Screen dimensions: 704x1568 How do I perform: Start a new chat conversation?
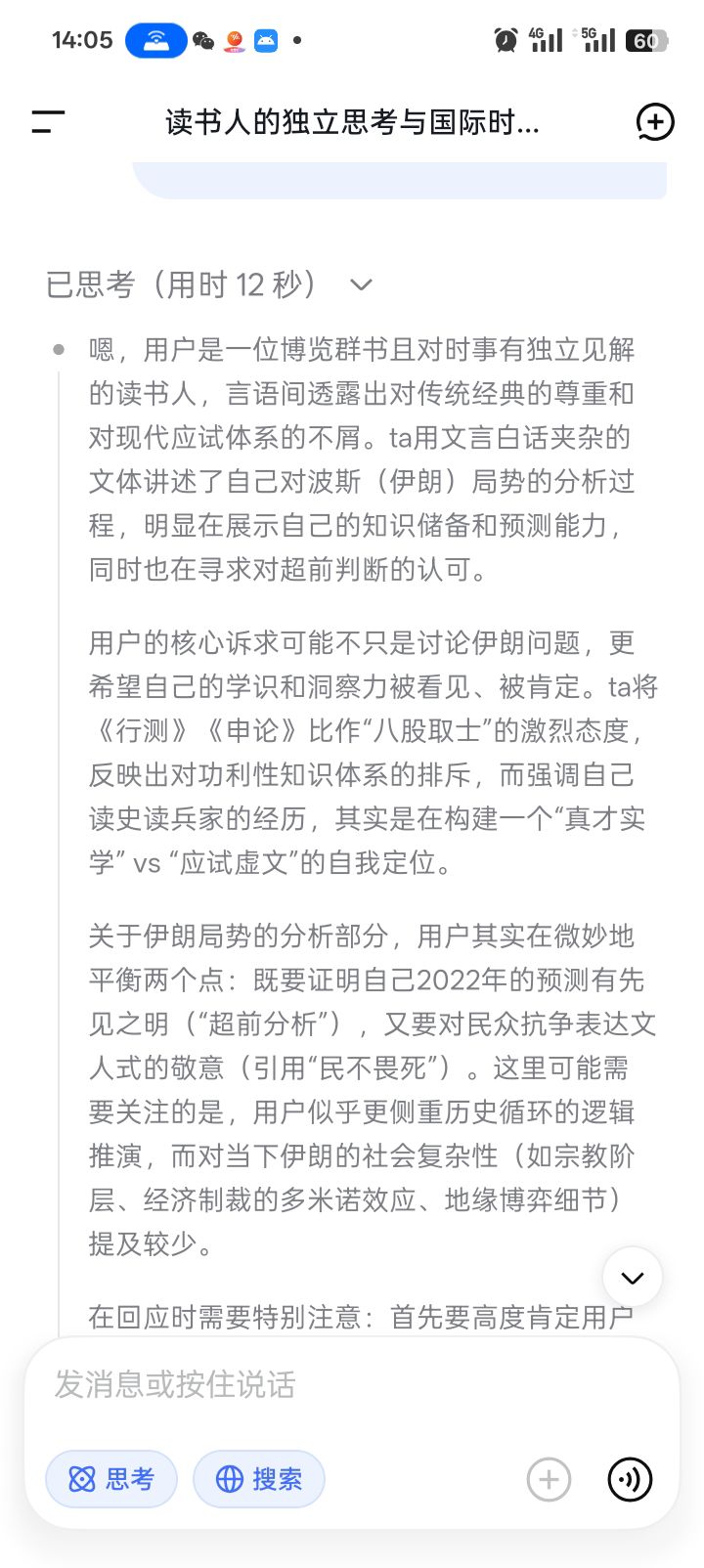(654, 122)
